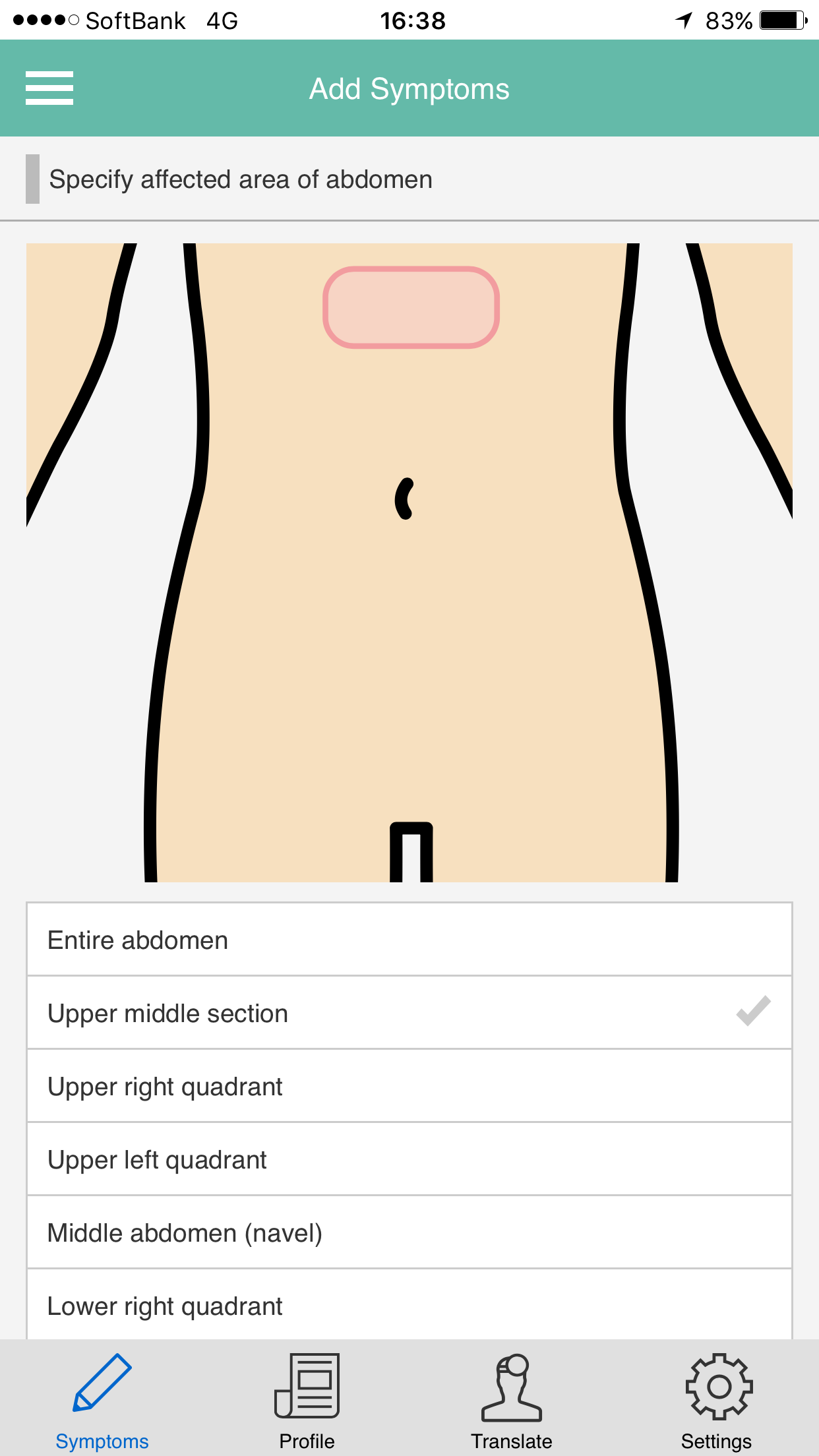This screenshot has height=1456, width=819.
Task: Select Entire abdomen option
Action: (409, 940)
